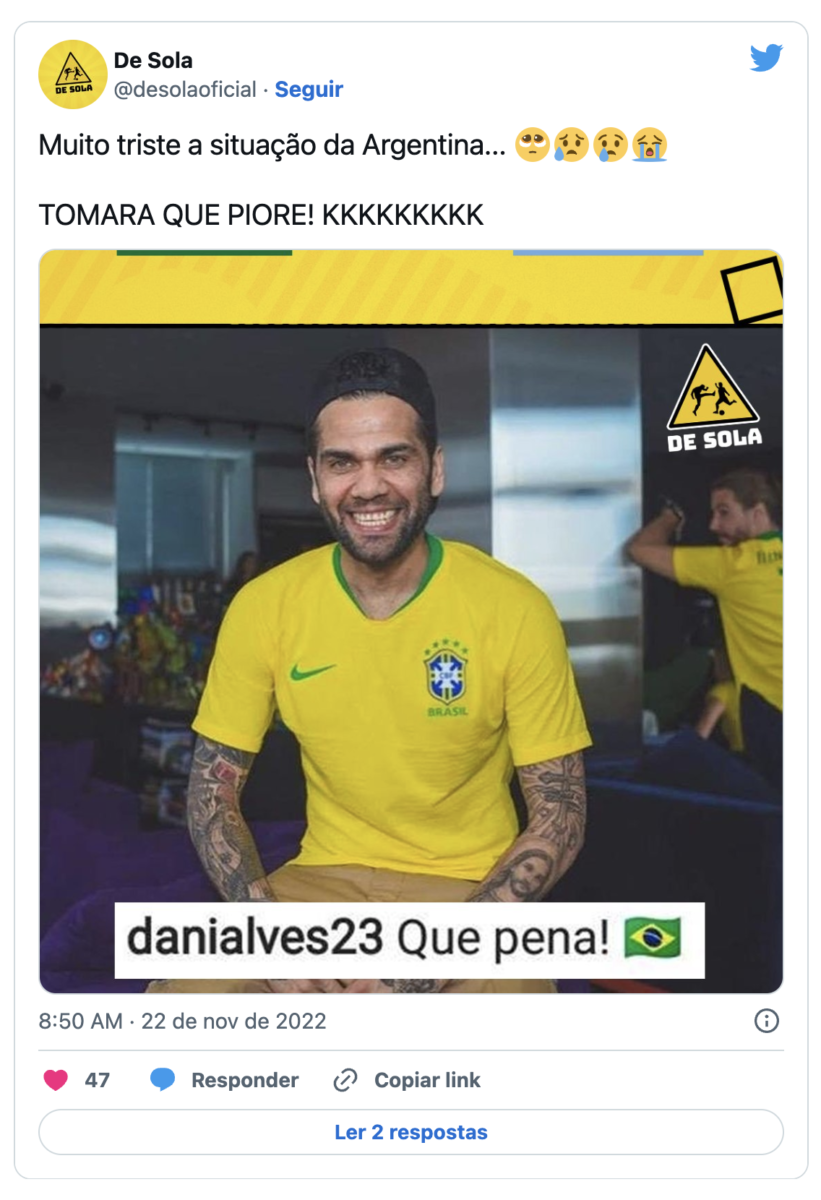
Task: Reply to the tweet with Responder
Action: 224,1080
